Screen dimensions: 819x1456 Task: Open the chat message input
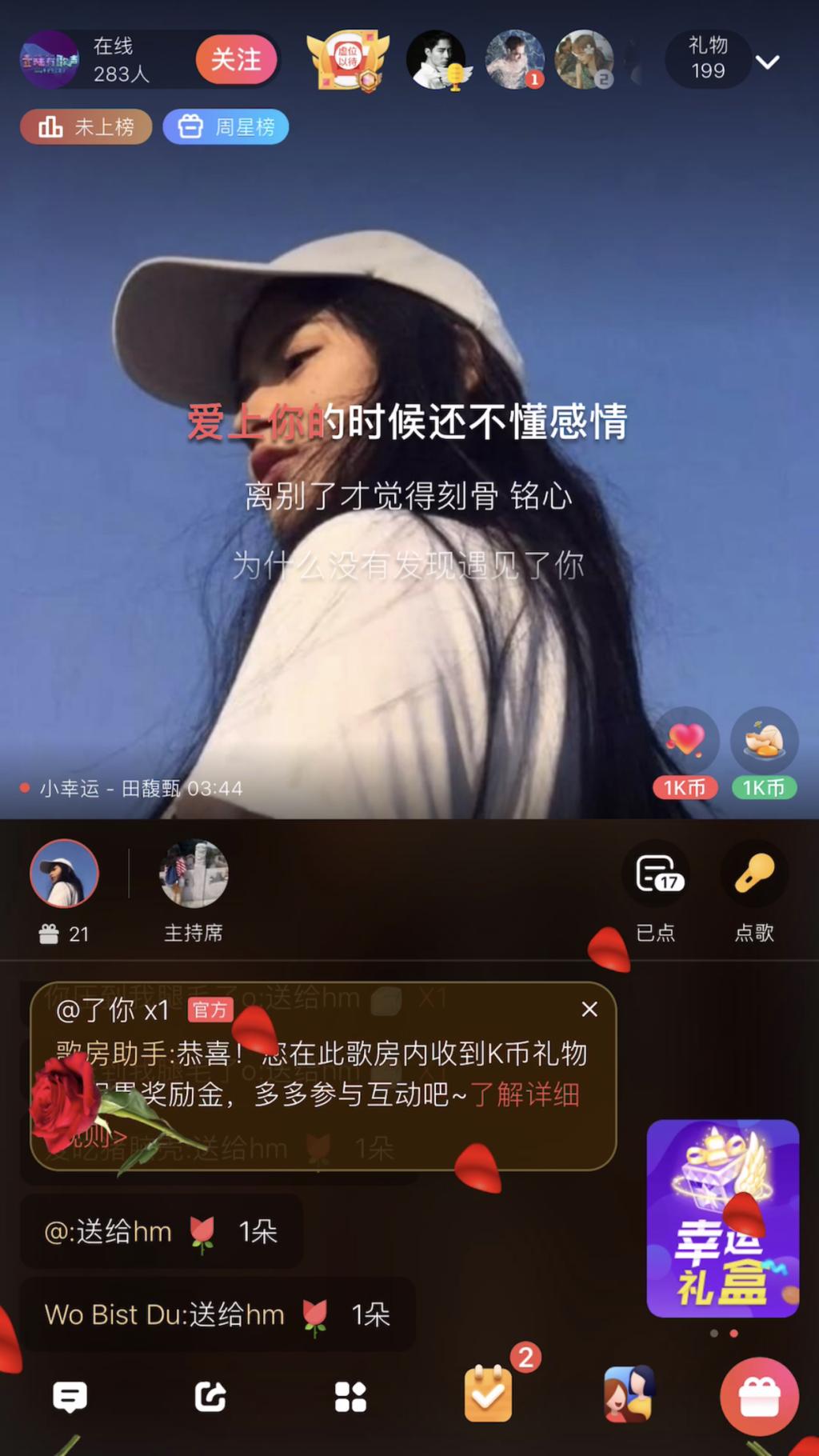point(70,1397)
